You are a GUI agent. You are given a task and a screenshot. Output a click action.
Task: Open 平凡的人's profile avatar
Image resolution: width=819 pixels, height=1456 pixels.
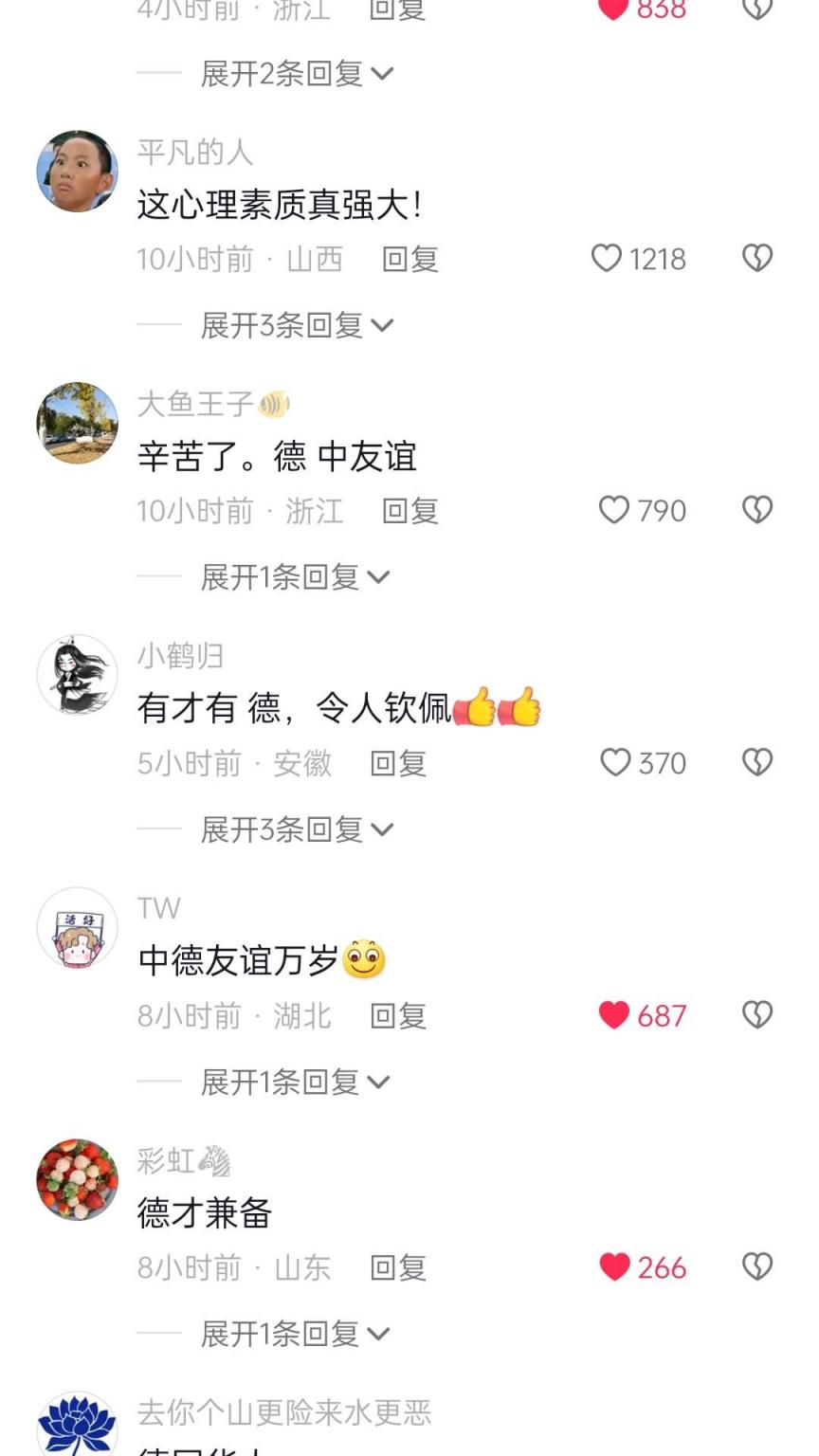click(x=77, y=172)
